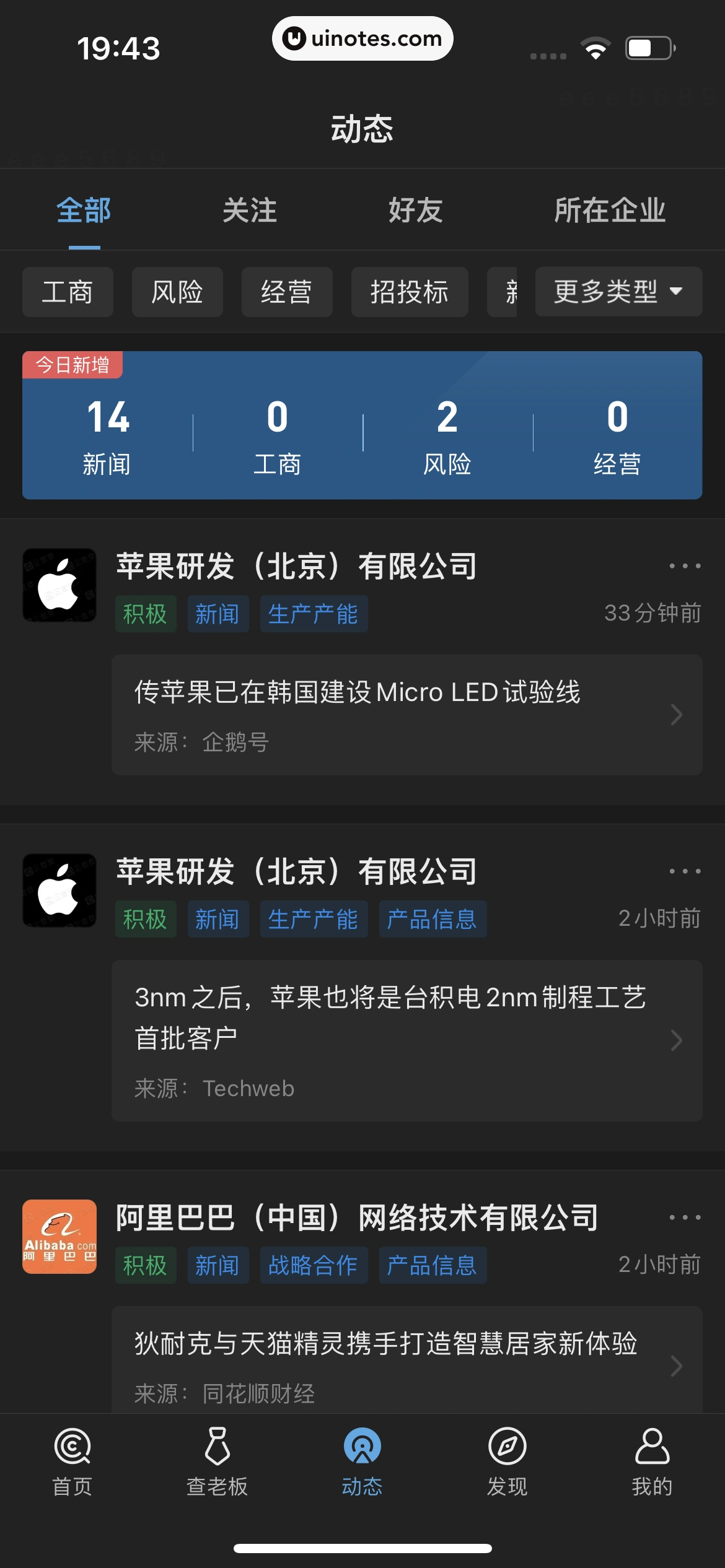The image size is (725, 1568).
Task: Switch to the 所在企业 tab
Action: [x=610, y=211]
